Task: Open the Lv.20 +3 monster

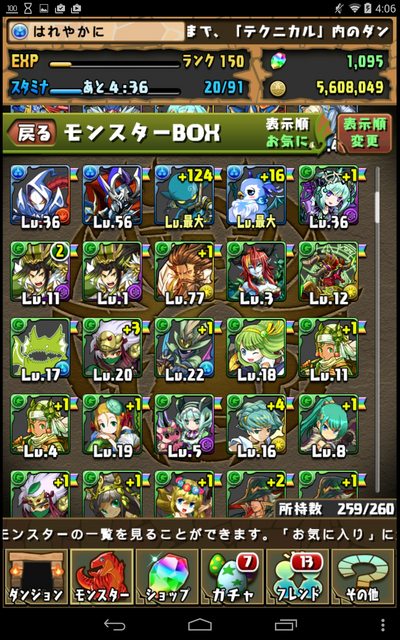Action: (113, 349)
